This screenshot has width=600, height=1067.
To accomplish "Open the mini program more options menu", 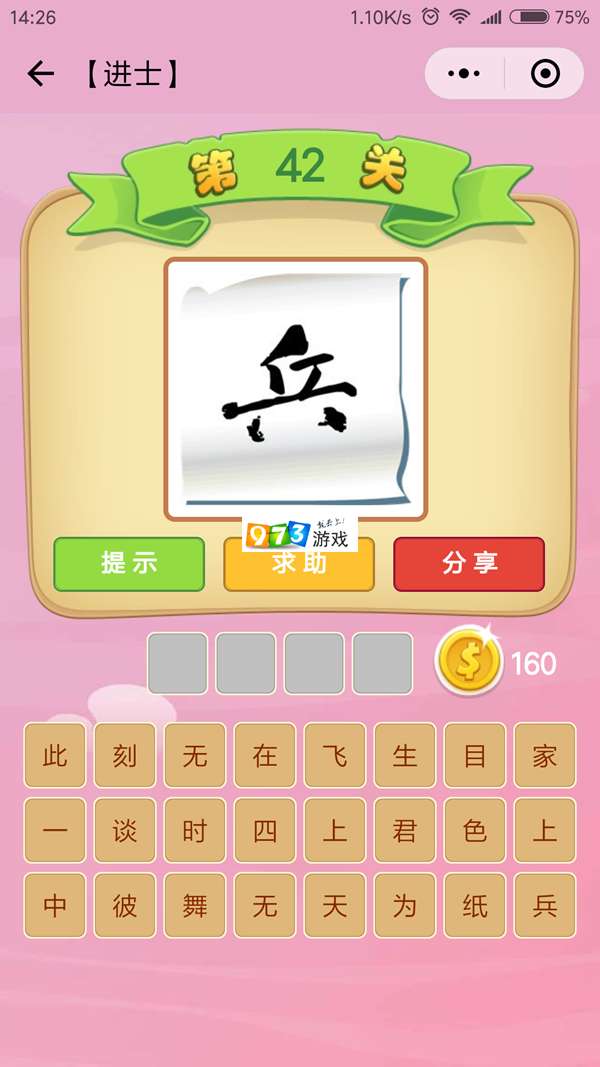I will click(x=464, y=74).
